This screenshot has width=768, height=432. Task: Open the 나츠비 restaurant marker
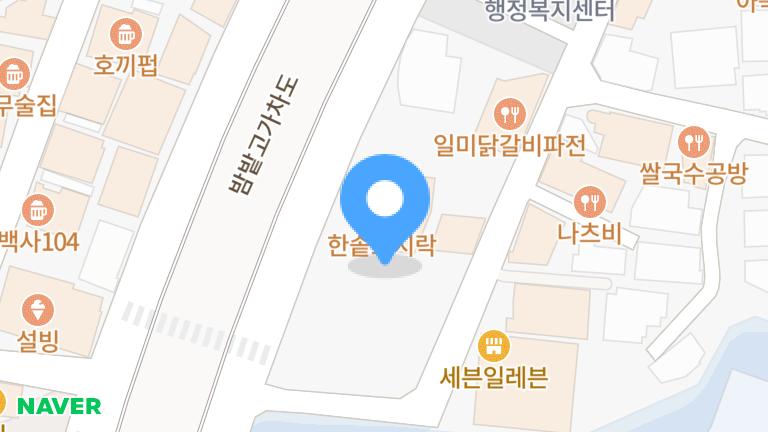click(x=590, y=202)
